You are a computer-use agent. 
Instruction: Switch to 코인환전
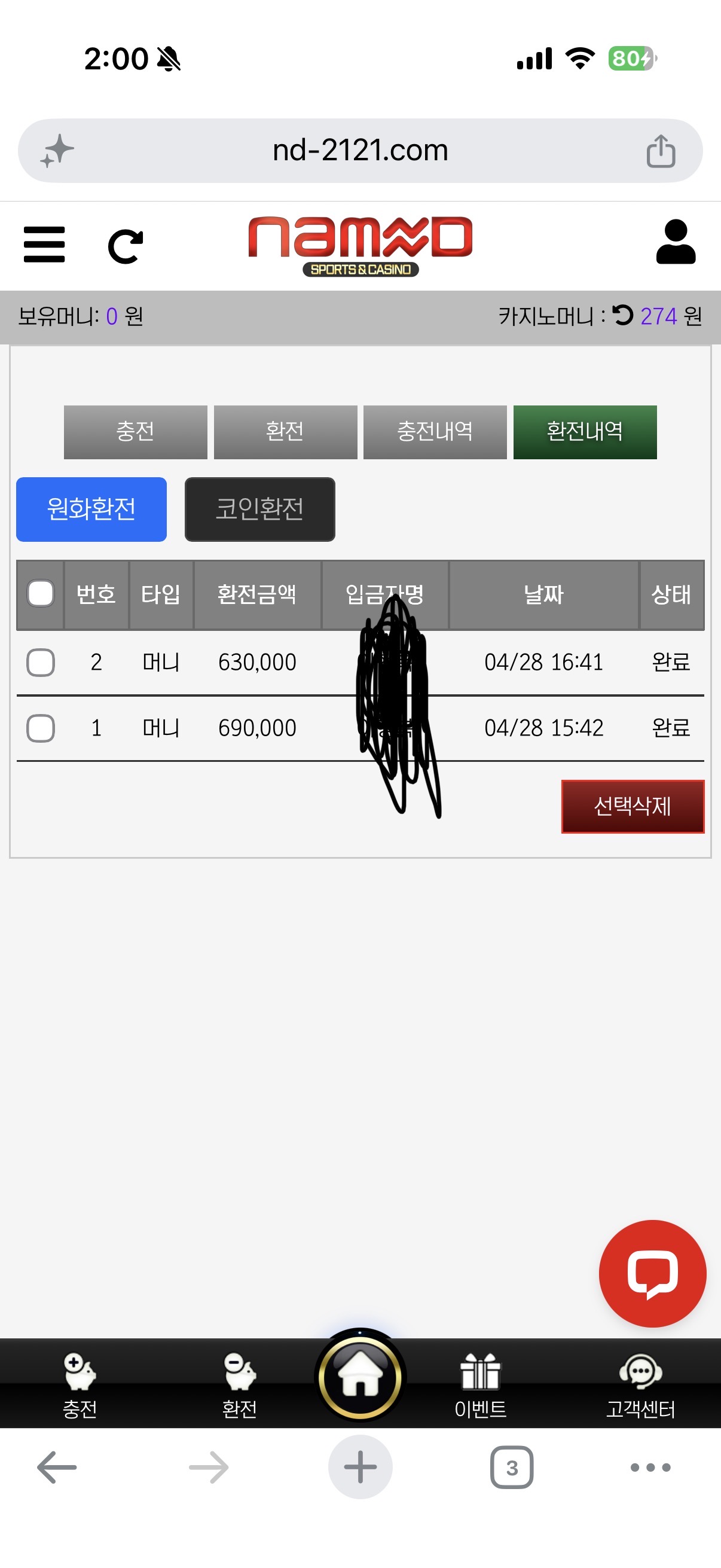click(260, 509)
